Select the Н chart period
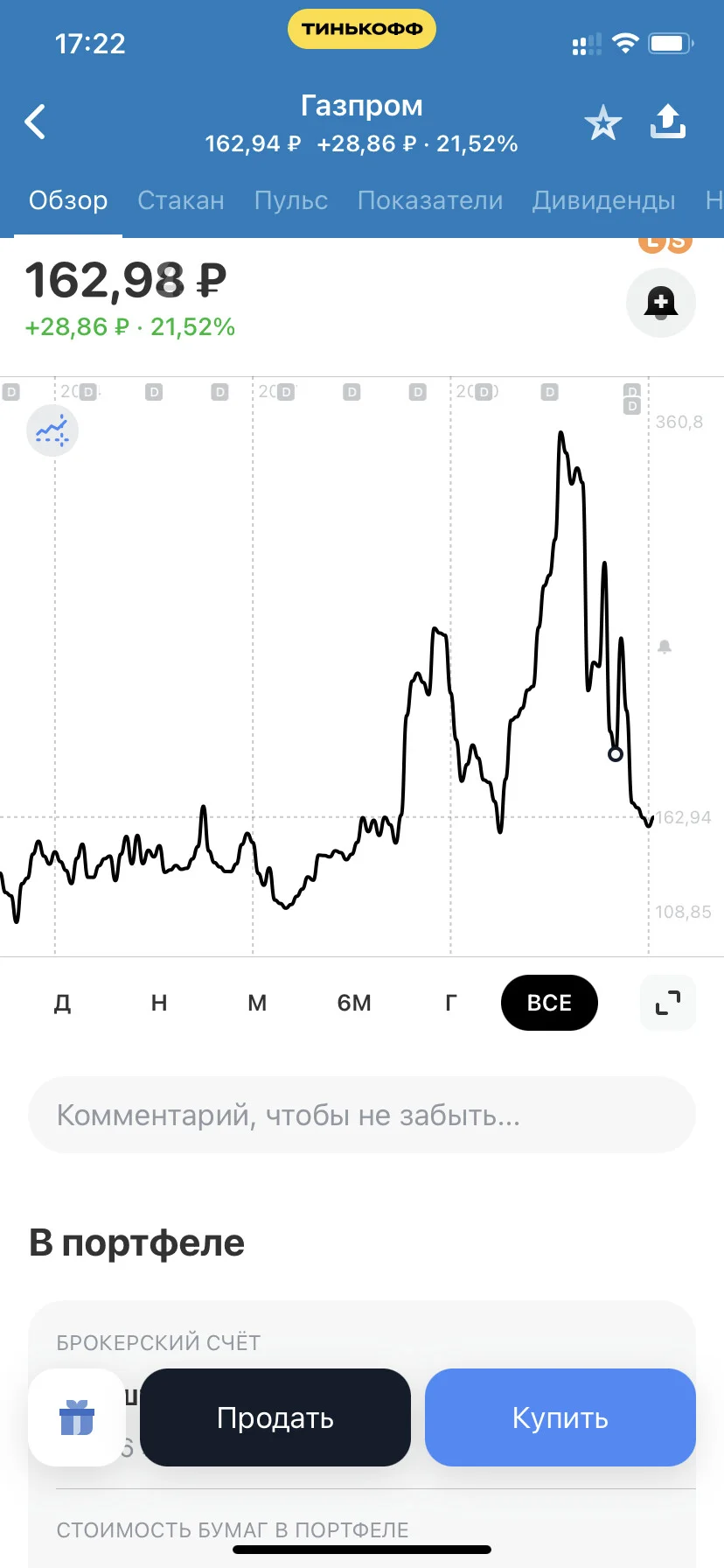The image size is (724, 1568). point(159,1003)
